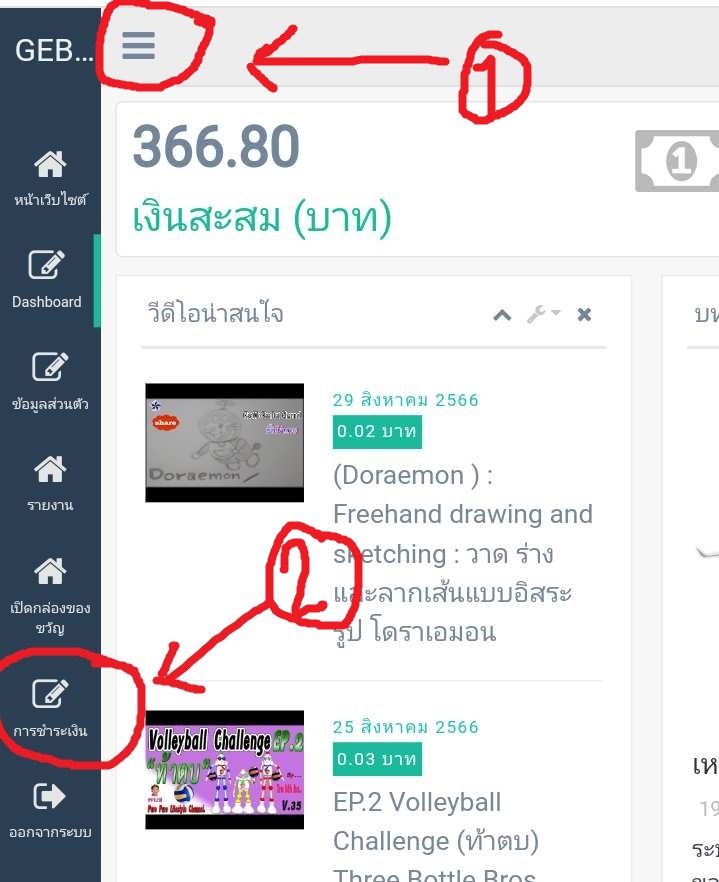Image resolution: width=719 pixels, height=882 pixels.
Task: Open the wrench settings dropdown
Action: 543,315
